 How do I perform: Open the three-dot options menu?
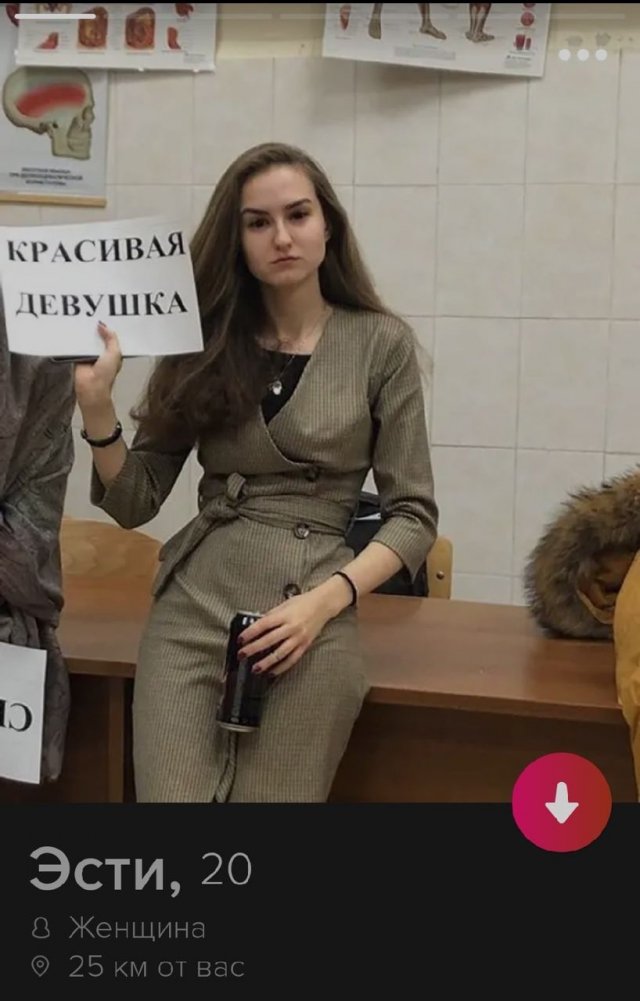click(583, 54)
